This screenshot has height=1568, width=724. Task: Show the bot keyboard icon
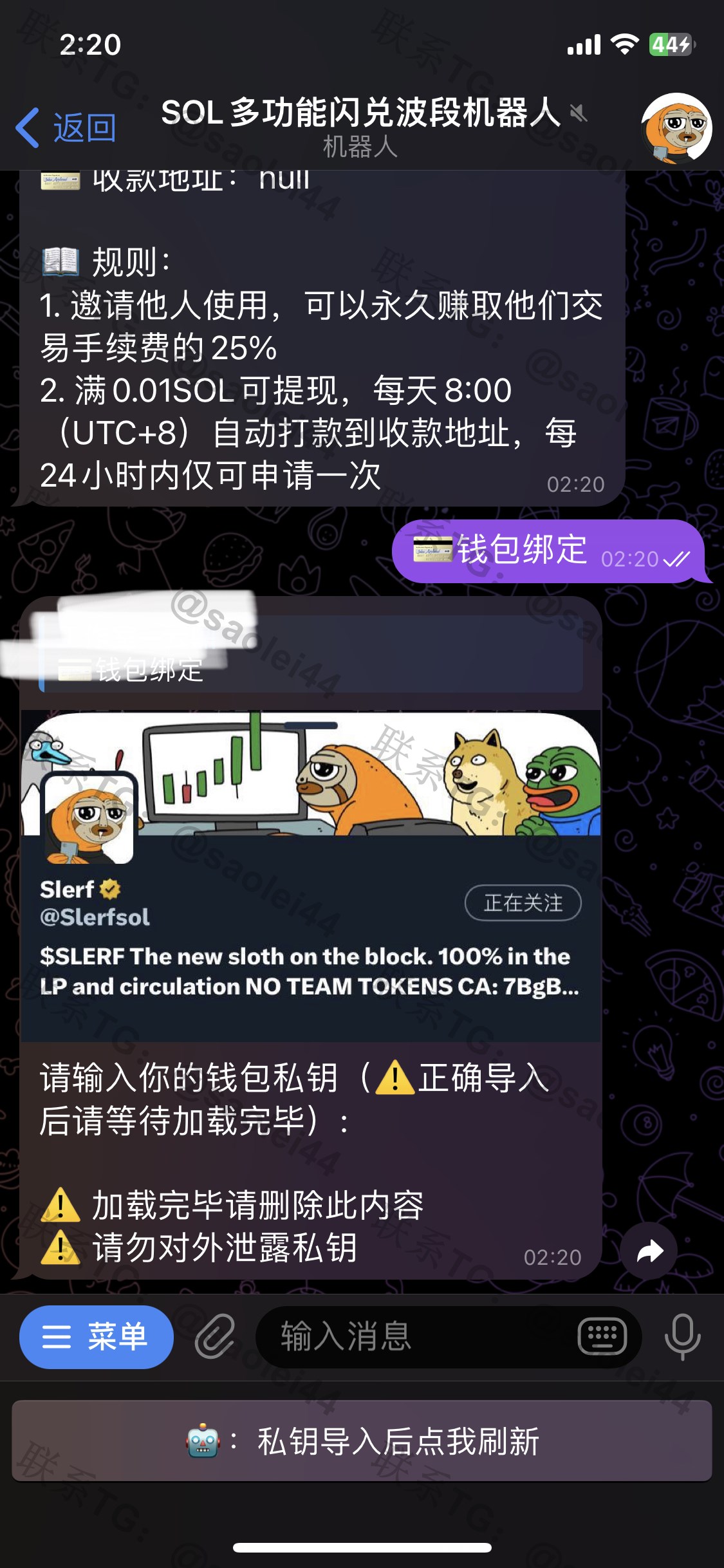click(602, 1337)
